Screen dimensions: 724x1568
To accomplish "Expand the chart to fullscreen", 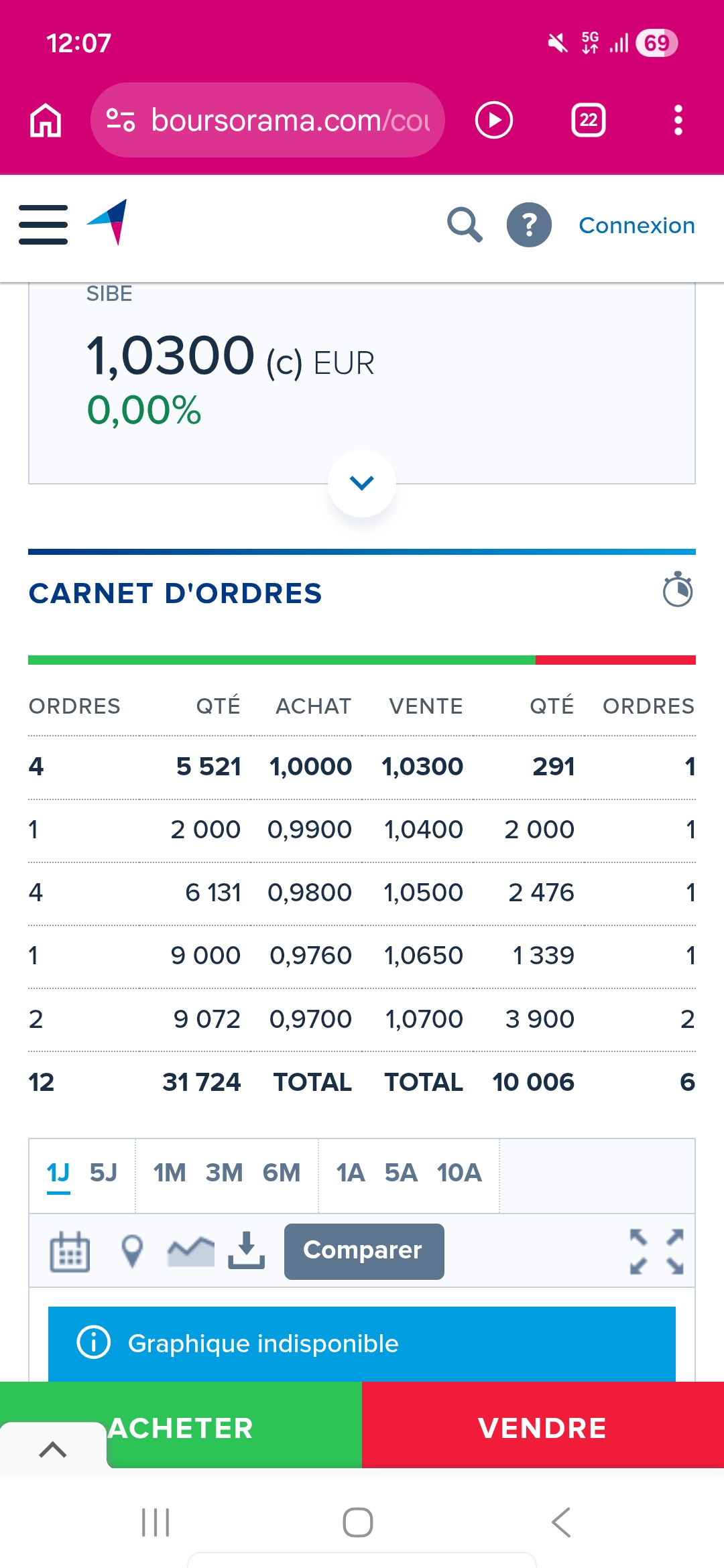I will 656,1251.
